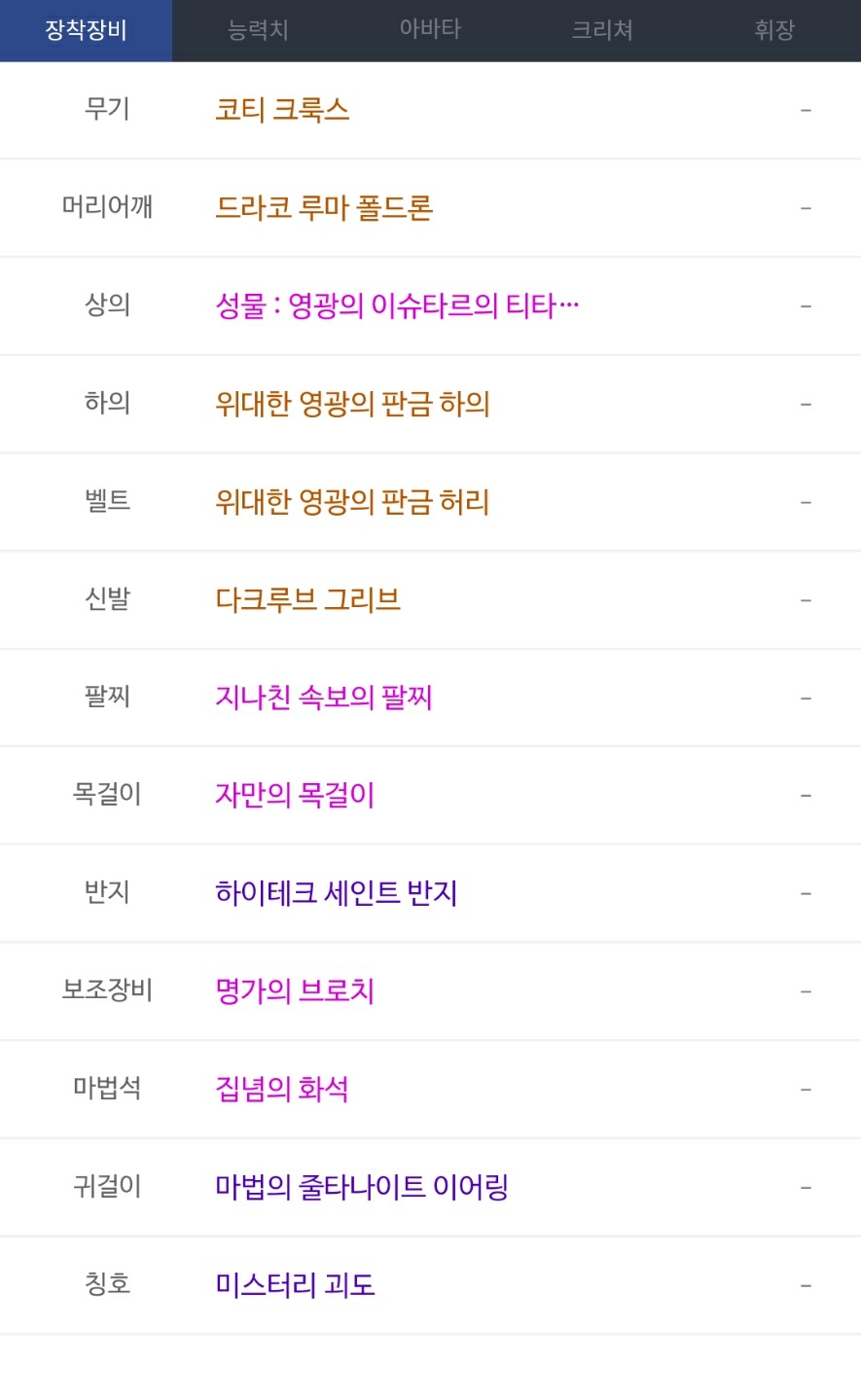View 지나친 속보의 팔찌 details
861x1400 pixels.
324,698
